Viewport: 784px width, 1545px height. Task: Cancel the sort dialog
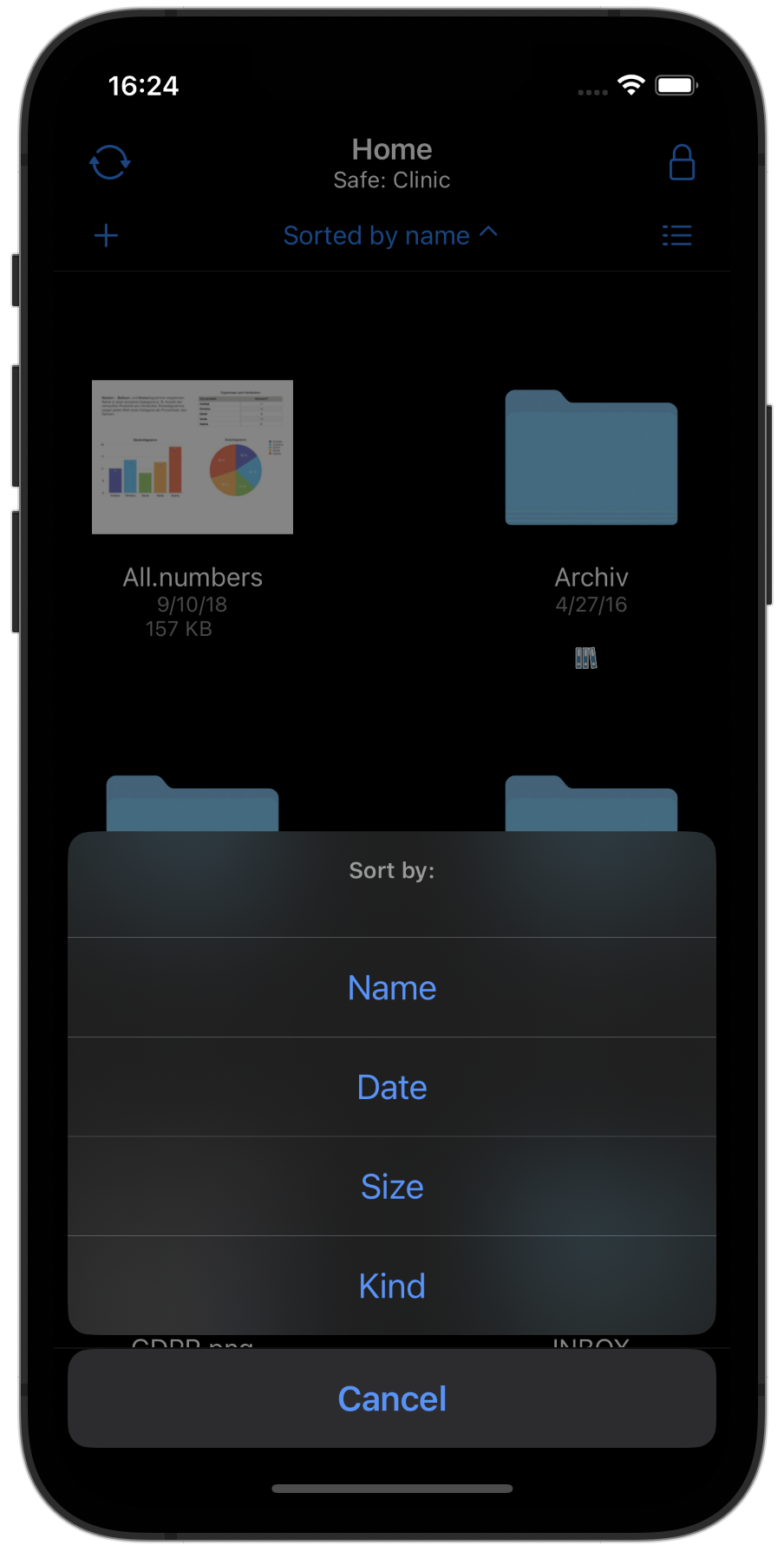tap(392, 1398)
